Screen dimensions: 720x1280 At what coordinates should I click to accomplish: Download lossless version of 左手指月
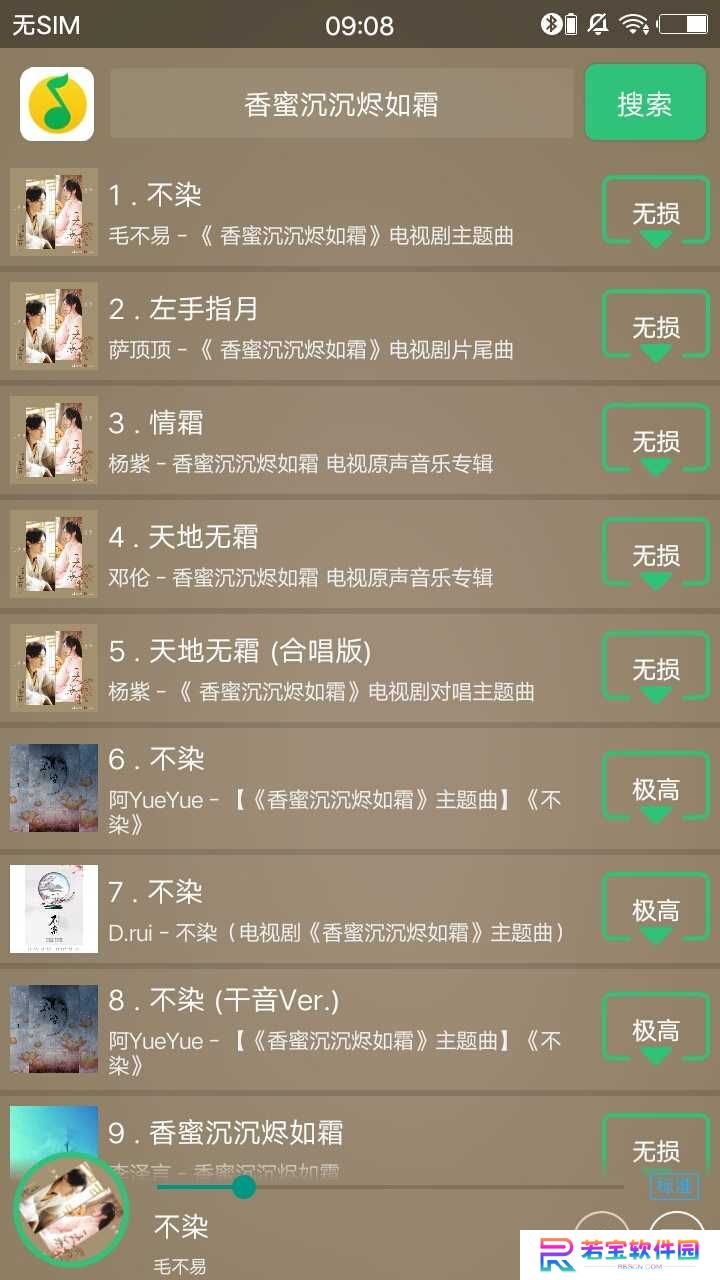pos(656,326)
